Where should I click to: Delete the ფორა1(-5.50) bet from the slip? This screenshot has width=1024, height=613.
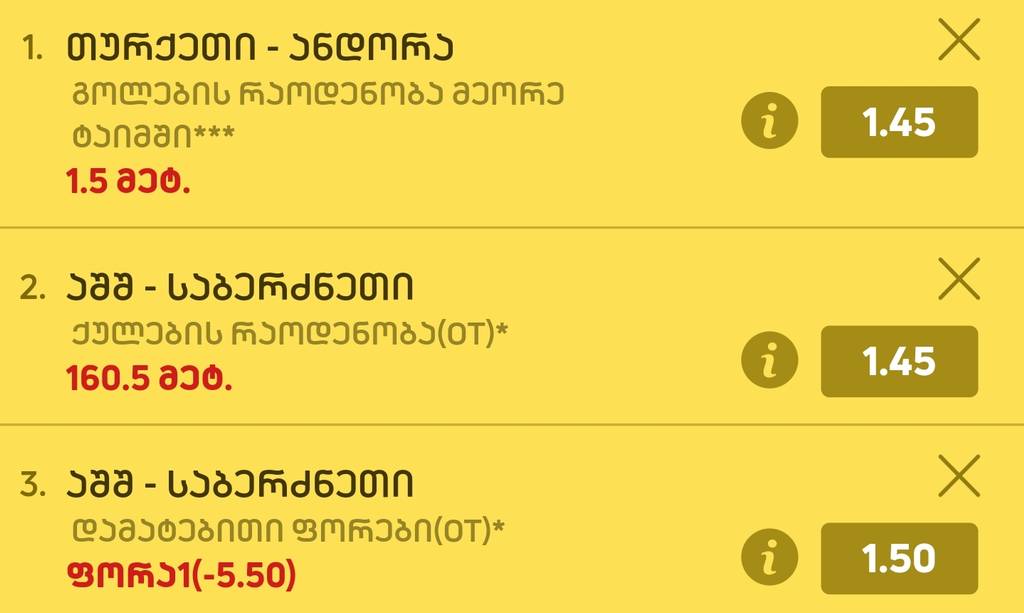960,476
